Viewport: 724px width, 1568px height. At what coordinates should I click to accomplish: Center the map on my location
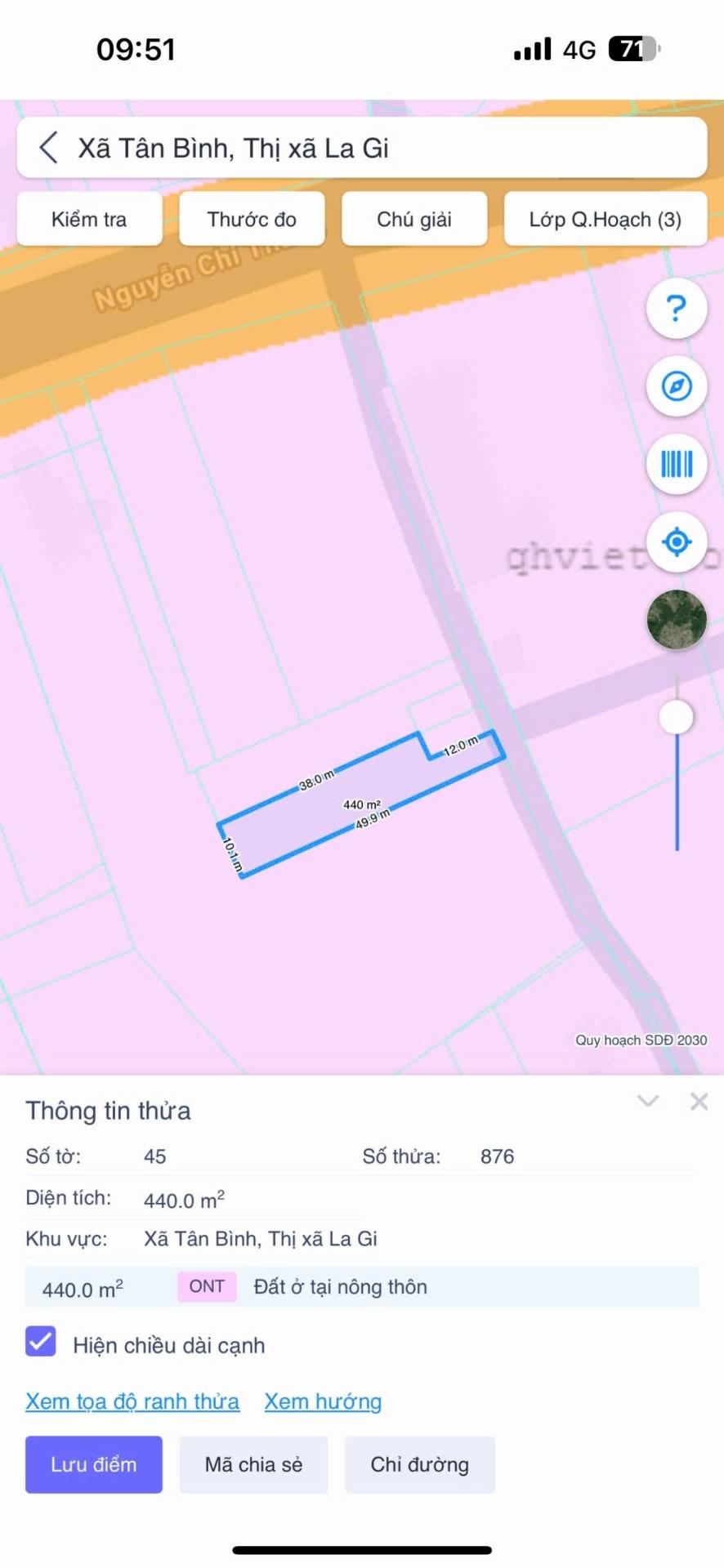(676, 541)
